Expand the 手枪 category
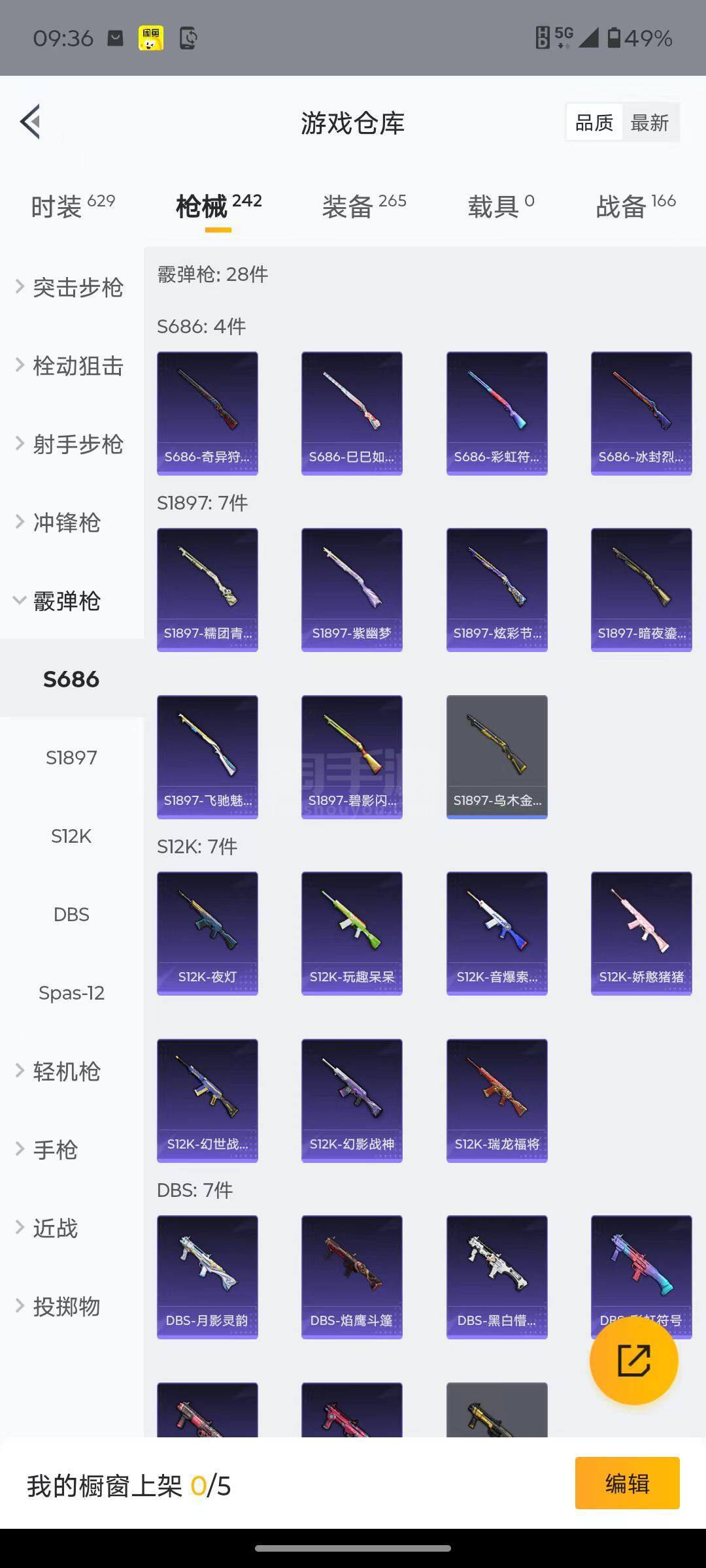 click(56, 1150)
